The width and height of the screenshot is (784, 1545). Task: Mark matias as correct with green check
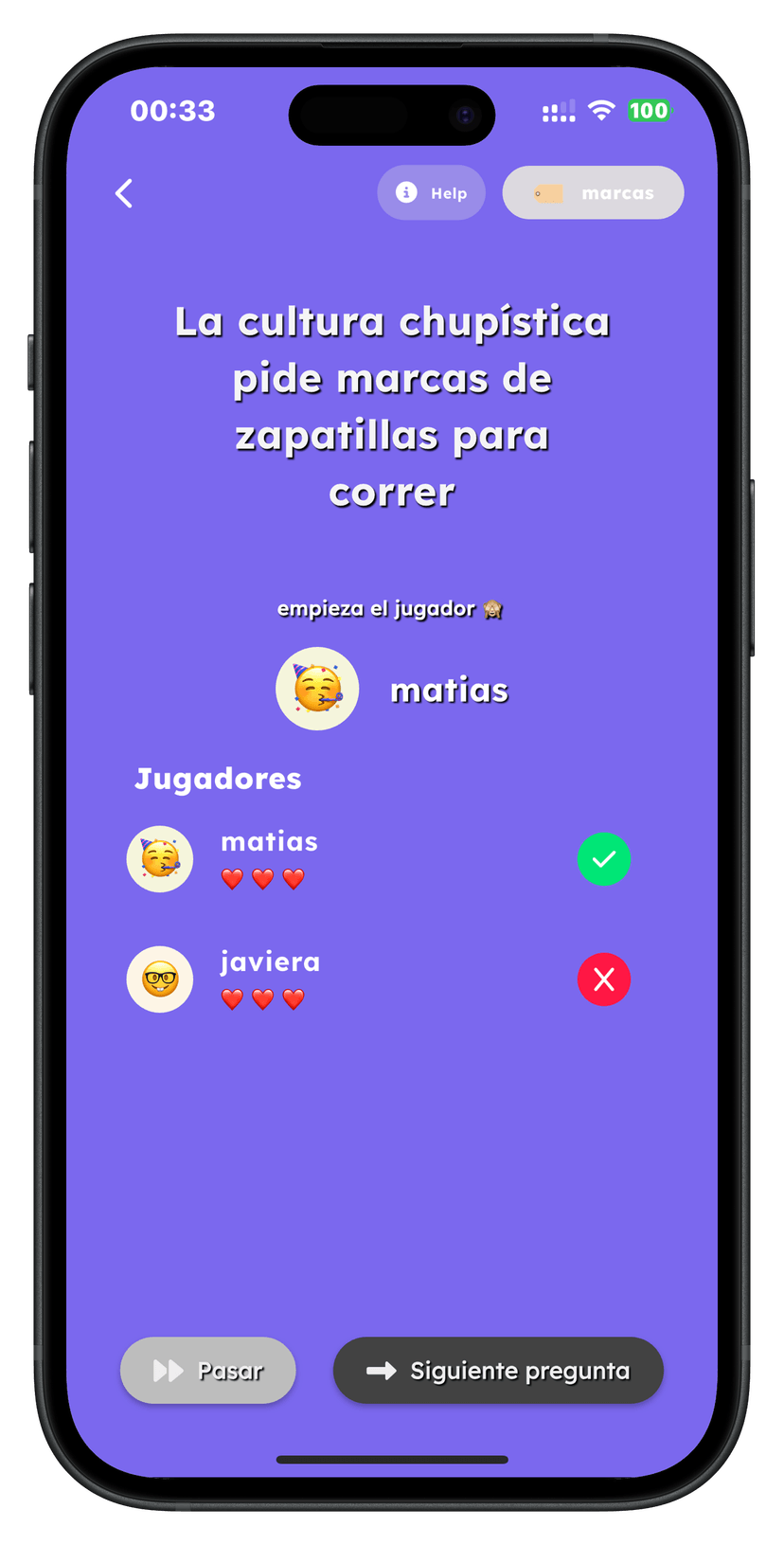[603, 859]
